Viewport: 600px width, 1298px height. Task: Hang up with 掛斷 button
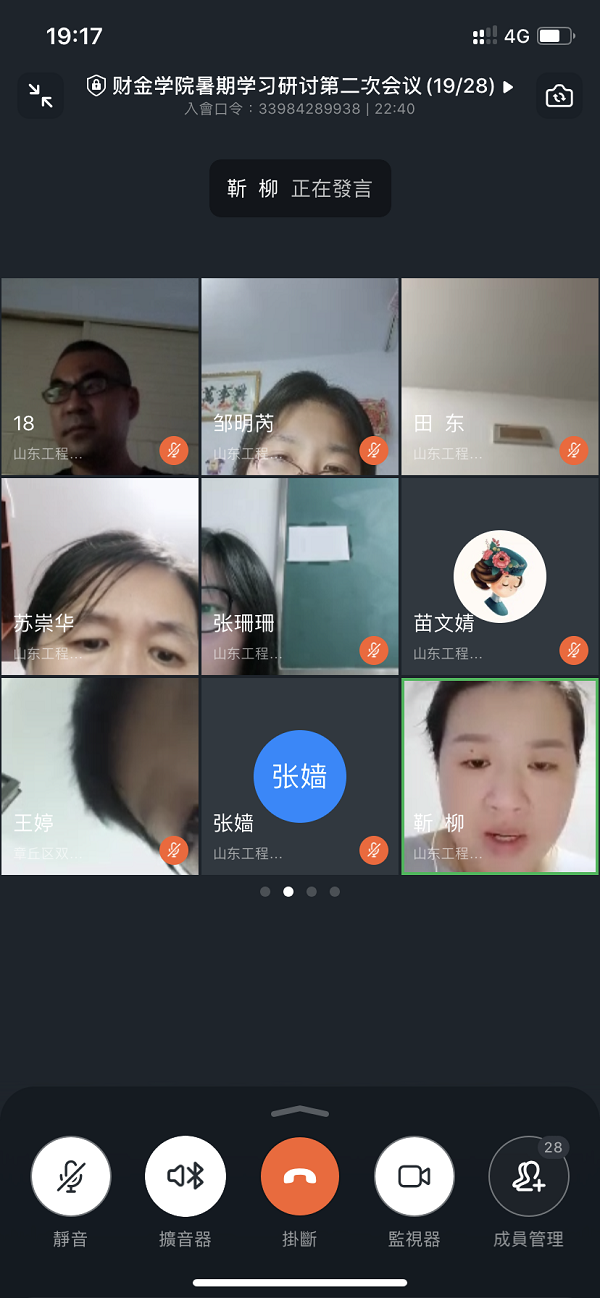pyautogui.click(x=300, y=1177)
